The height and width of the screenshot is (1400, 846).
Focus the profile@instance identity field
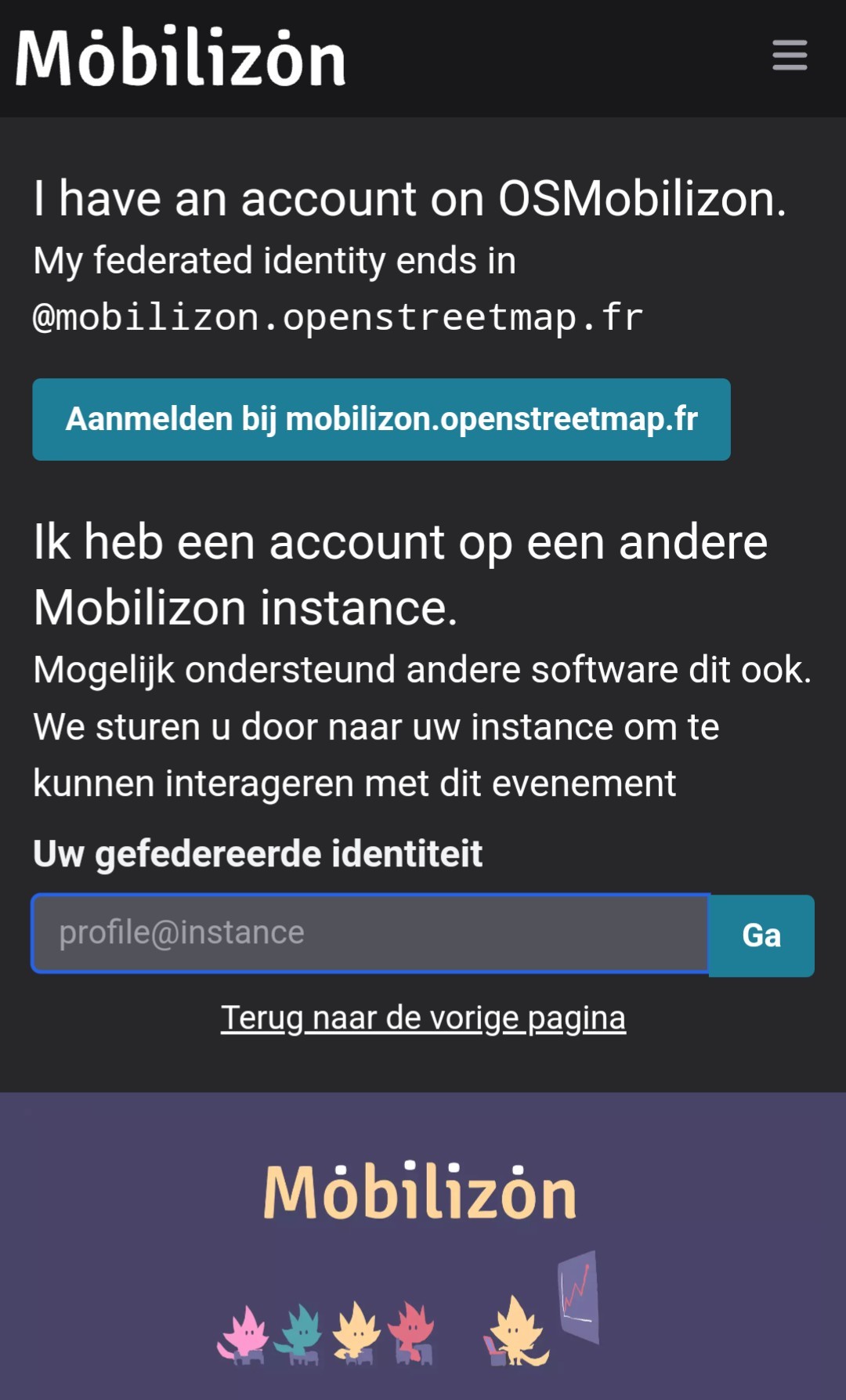pyautogui.click(x=370, y=933)
